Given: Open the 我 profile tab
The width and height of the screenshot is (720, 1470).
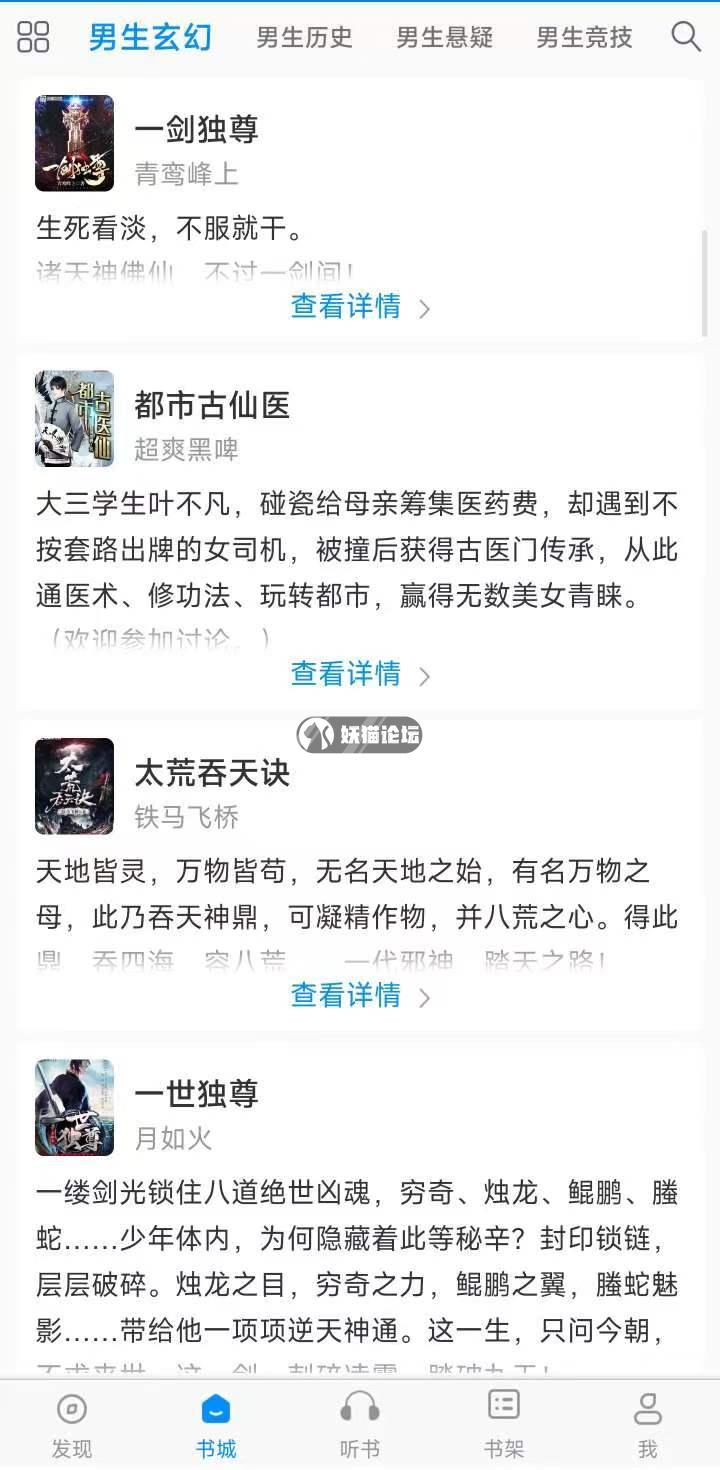Looking at the screenshot, I should pos(648,1424).
